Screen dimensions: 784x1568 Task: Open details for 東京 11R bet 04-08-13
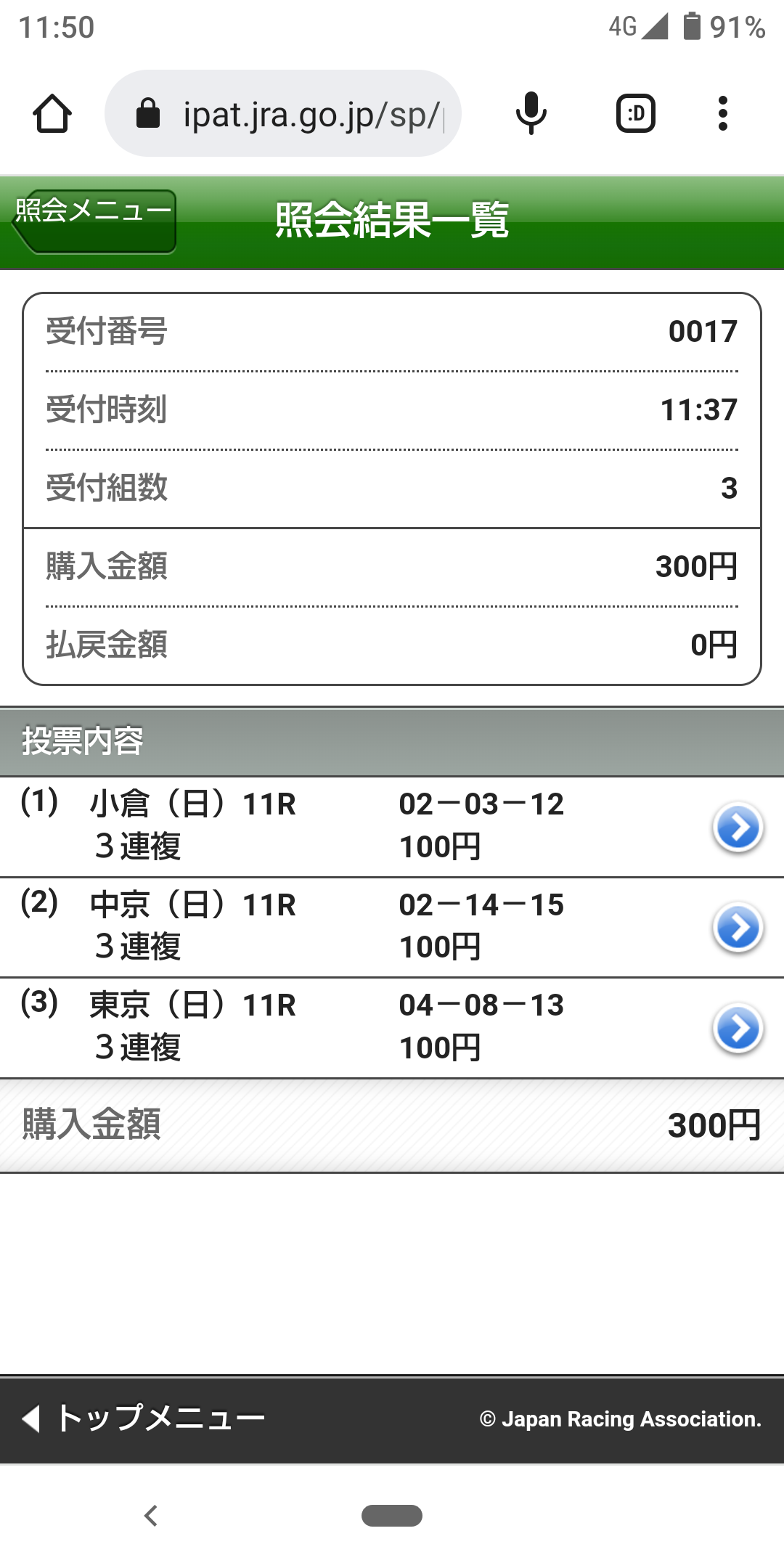tap(738, 1028)
